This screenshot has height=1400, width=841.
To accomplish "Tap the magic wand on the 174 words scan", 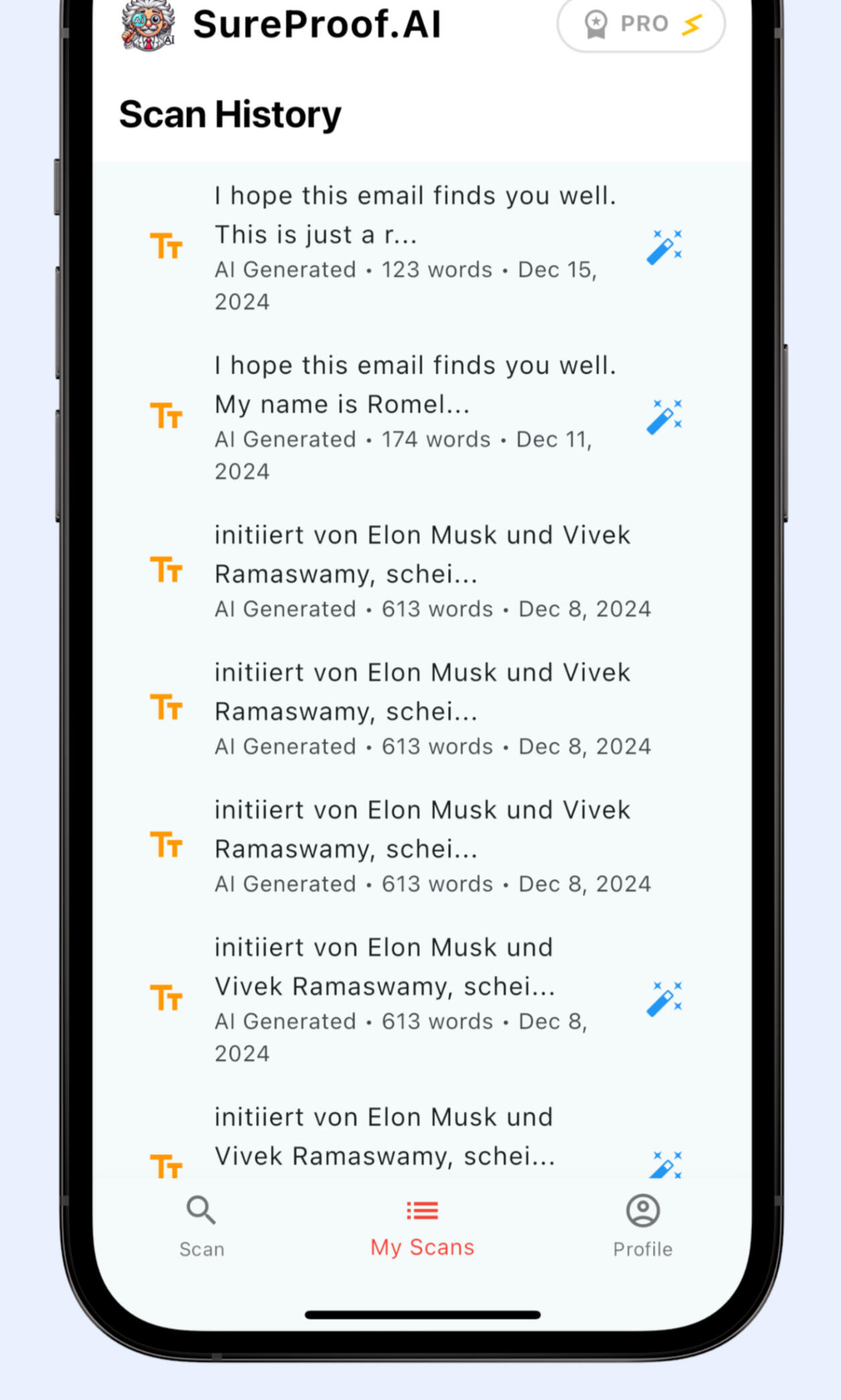I will [x=664, y=416].
